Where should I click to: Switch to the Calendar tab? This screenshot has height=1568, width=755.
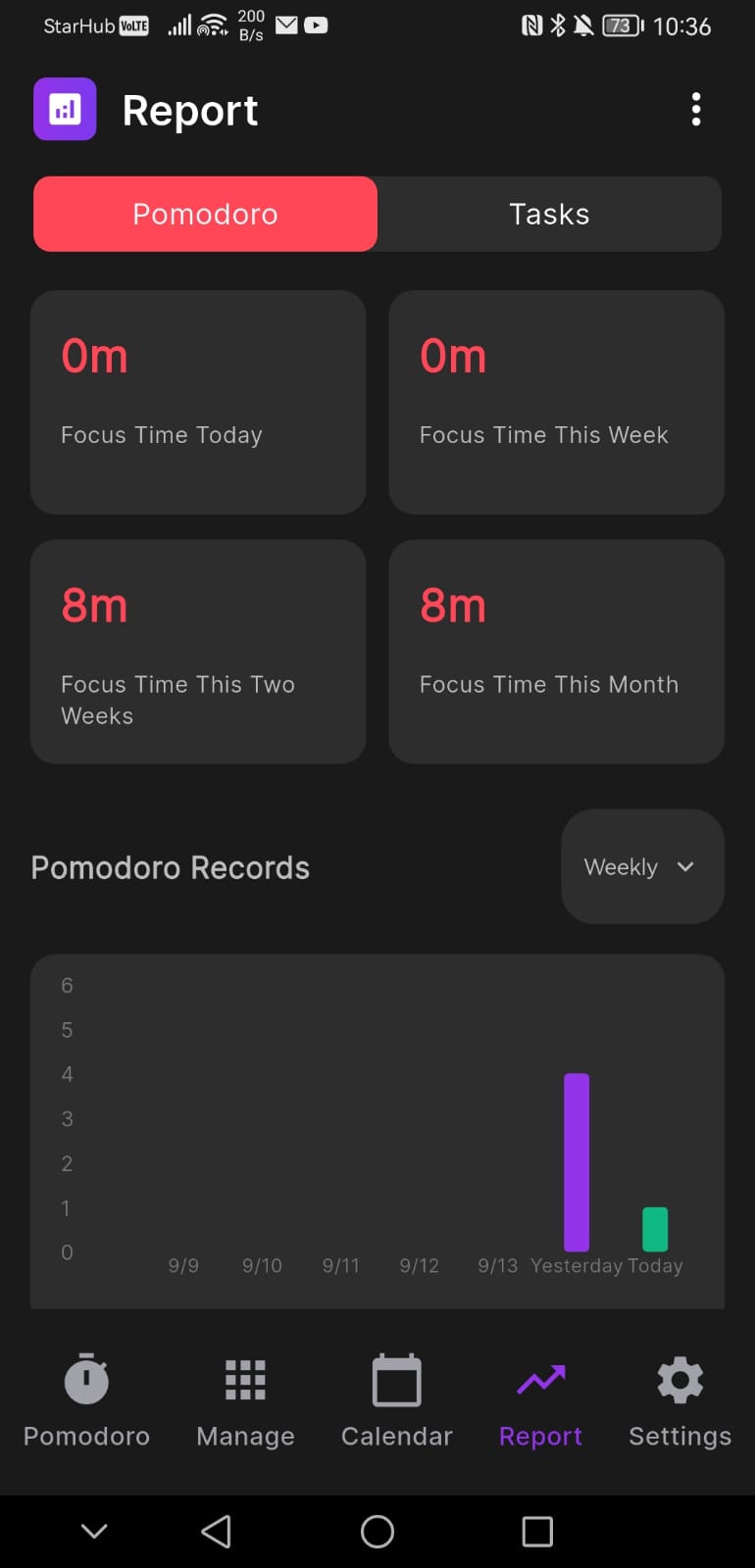pos(396,1400)
